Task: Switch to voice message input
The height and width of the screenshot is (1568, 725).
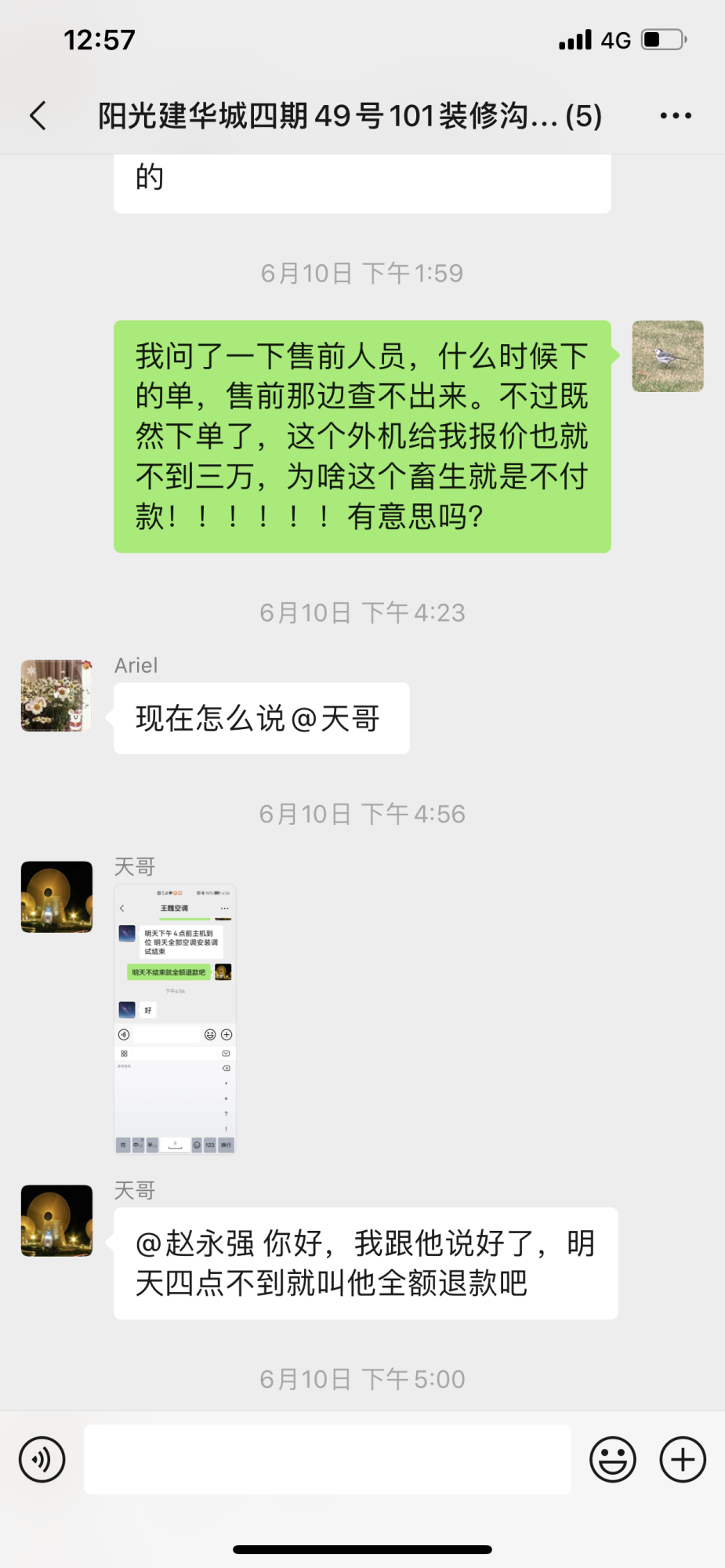Action: (42, 1459)
